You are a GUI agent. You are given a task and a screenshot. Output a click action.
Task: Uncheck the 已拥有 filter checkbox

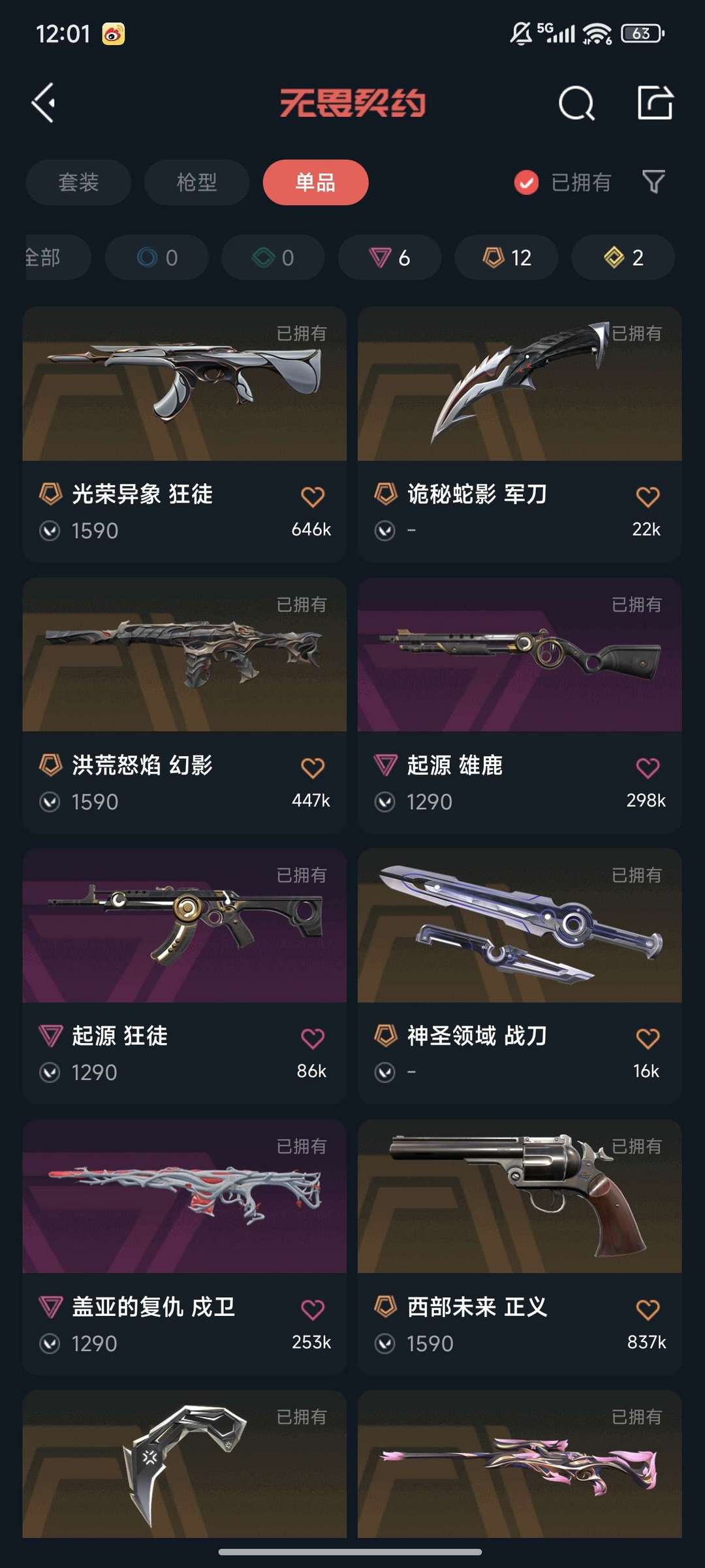(x=526, y=183)
